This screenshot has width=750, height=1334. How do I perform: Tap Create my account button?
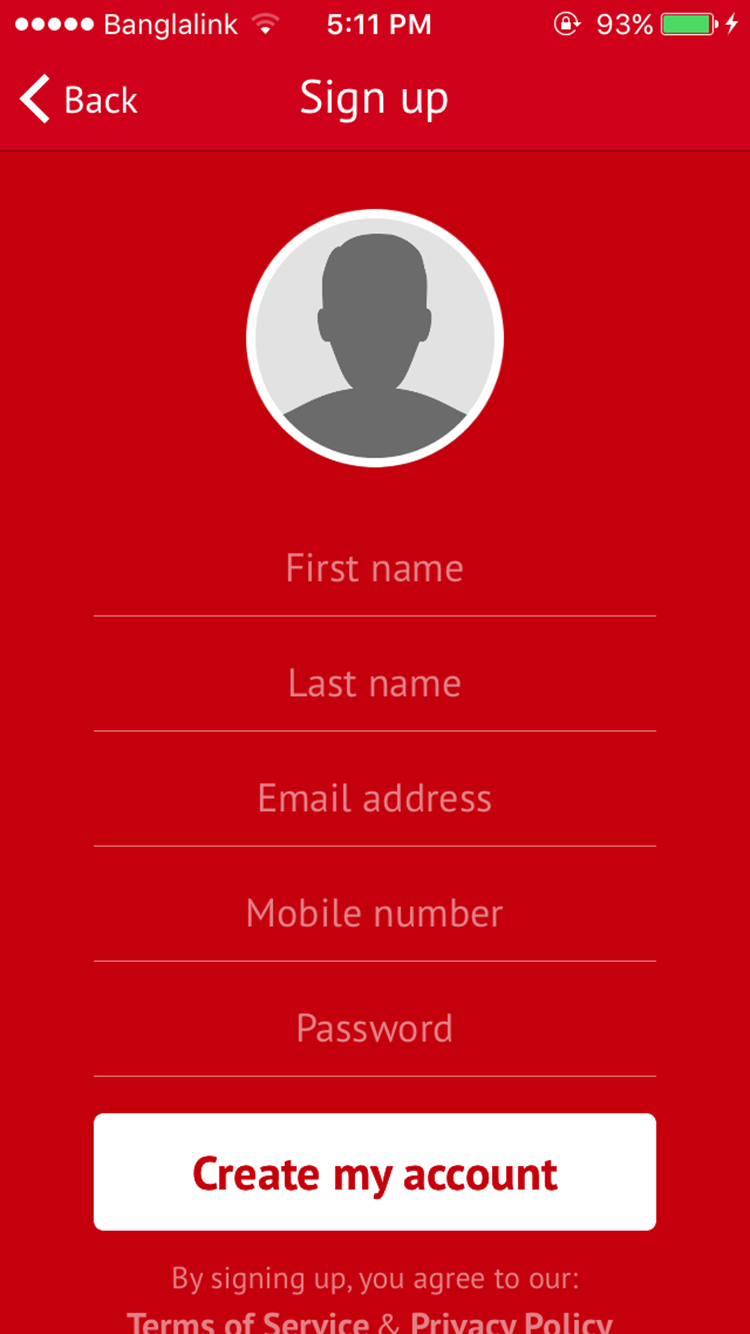pos(375,1172)
